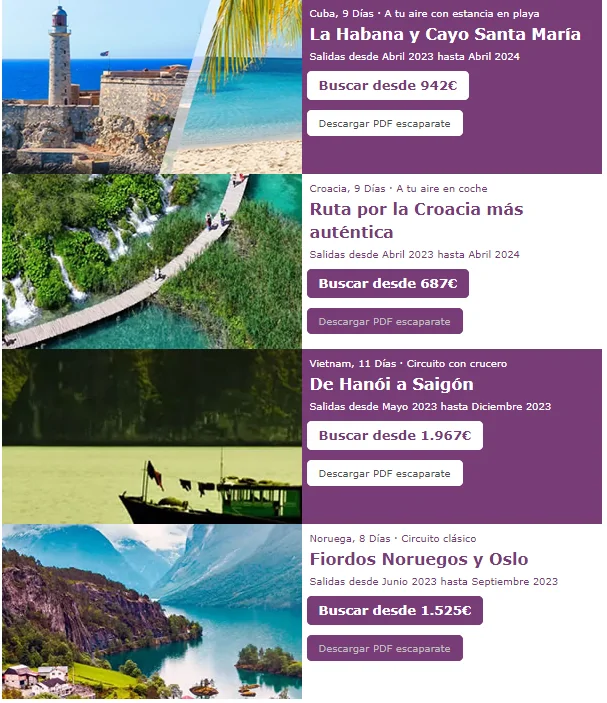
Task: Open the Croatia boardwalk photo tile
Action: (150, 262)
